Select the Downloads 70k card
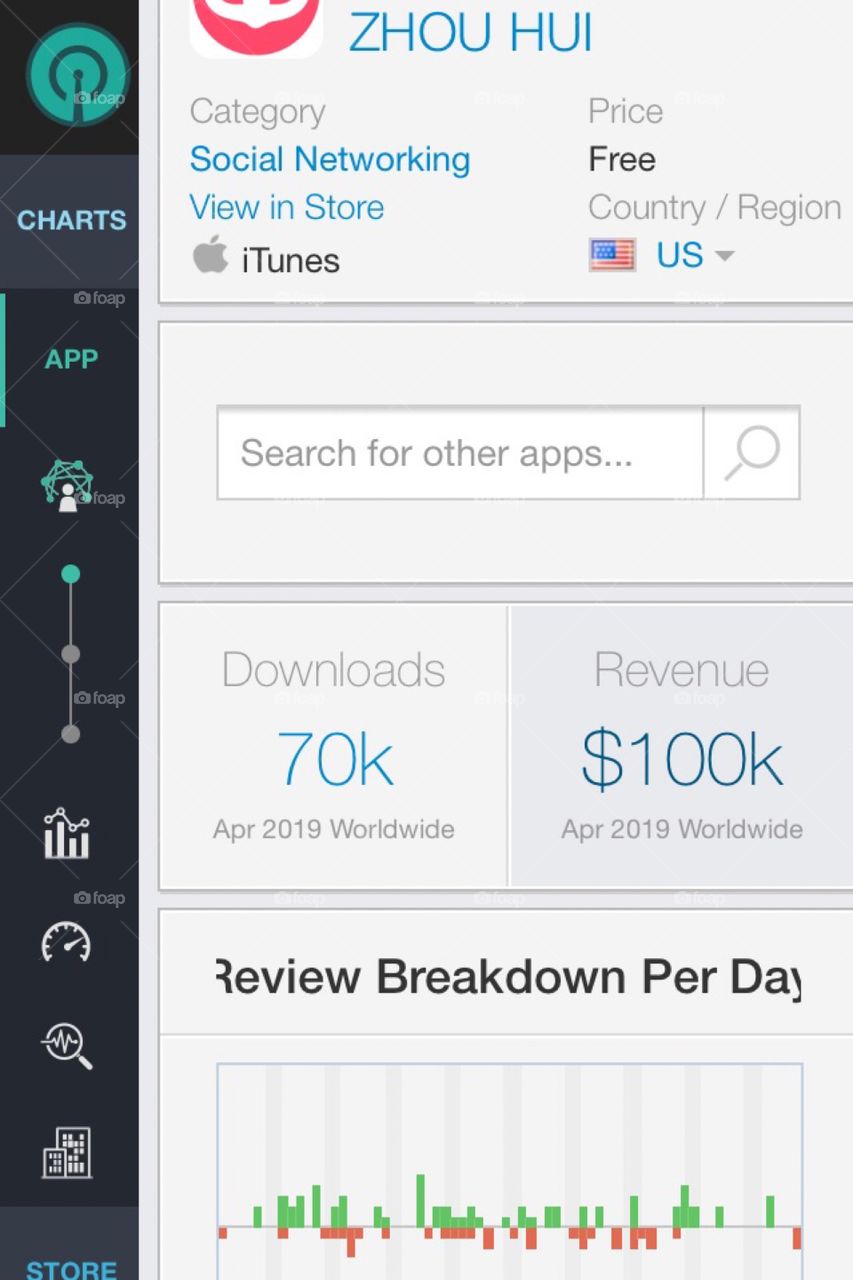The image size is (853, 1280). point(334,746)
